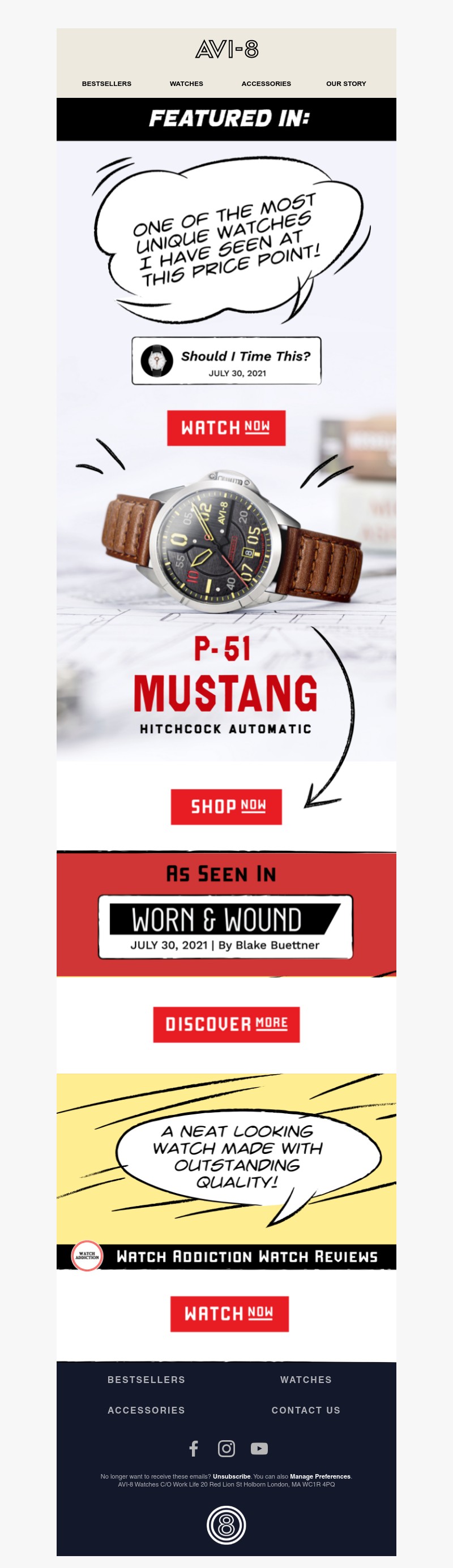Image resolution: width=453 pixels, height=1568 pixels.
Task: Open the Bestsellers link in the footer
Action: [146, 1379]
